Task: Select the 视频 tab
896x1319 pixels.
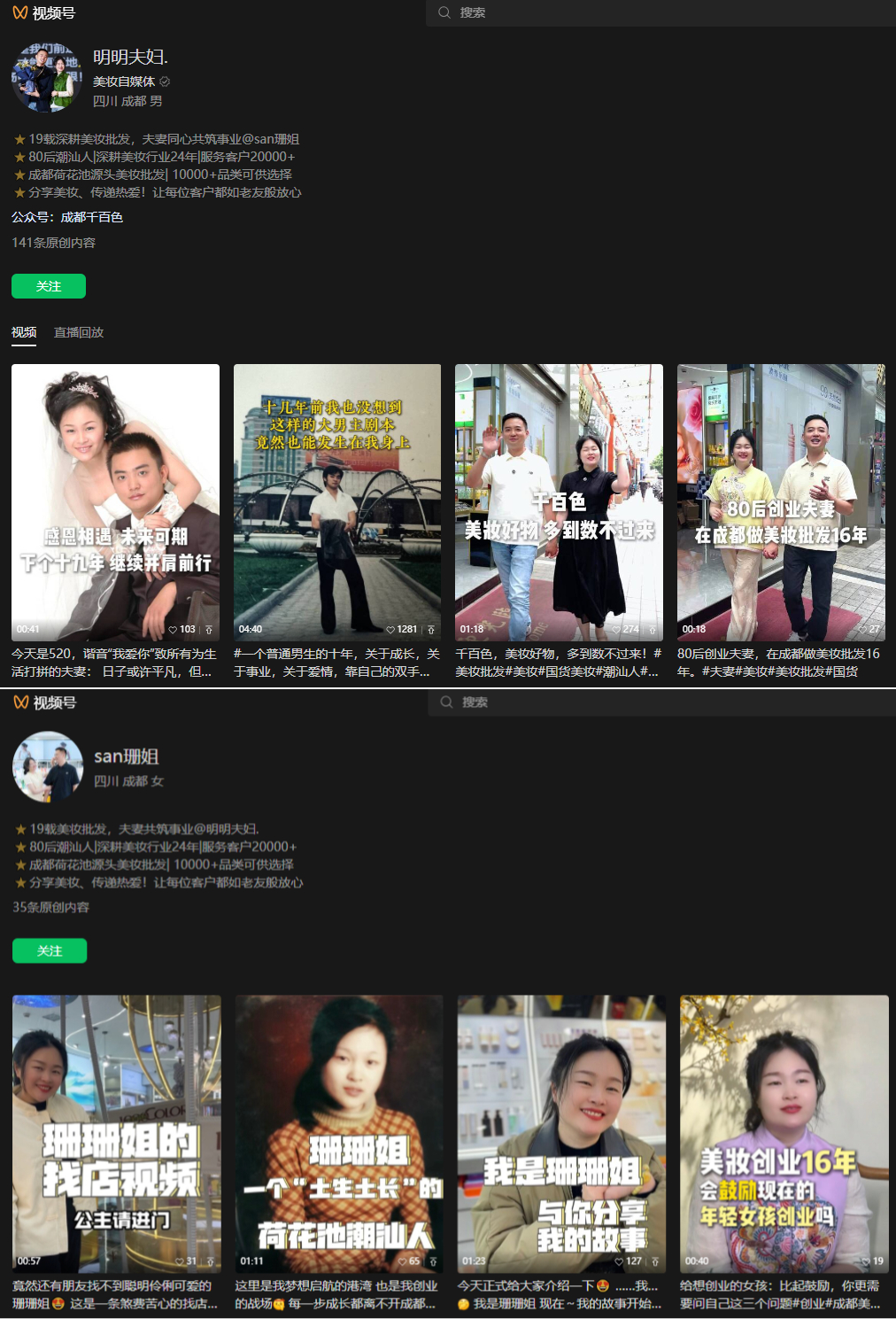Action: [x=24, y=332]
